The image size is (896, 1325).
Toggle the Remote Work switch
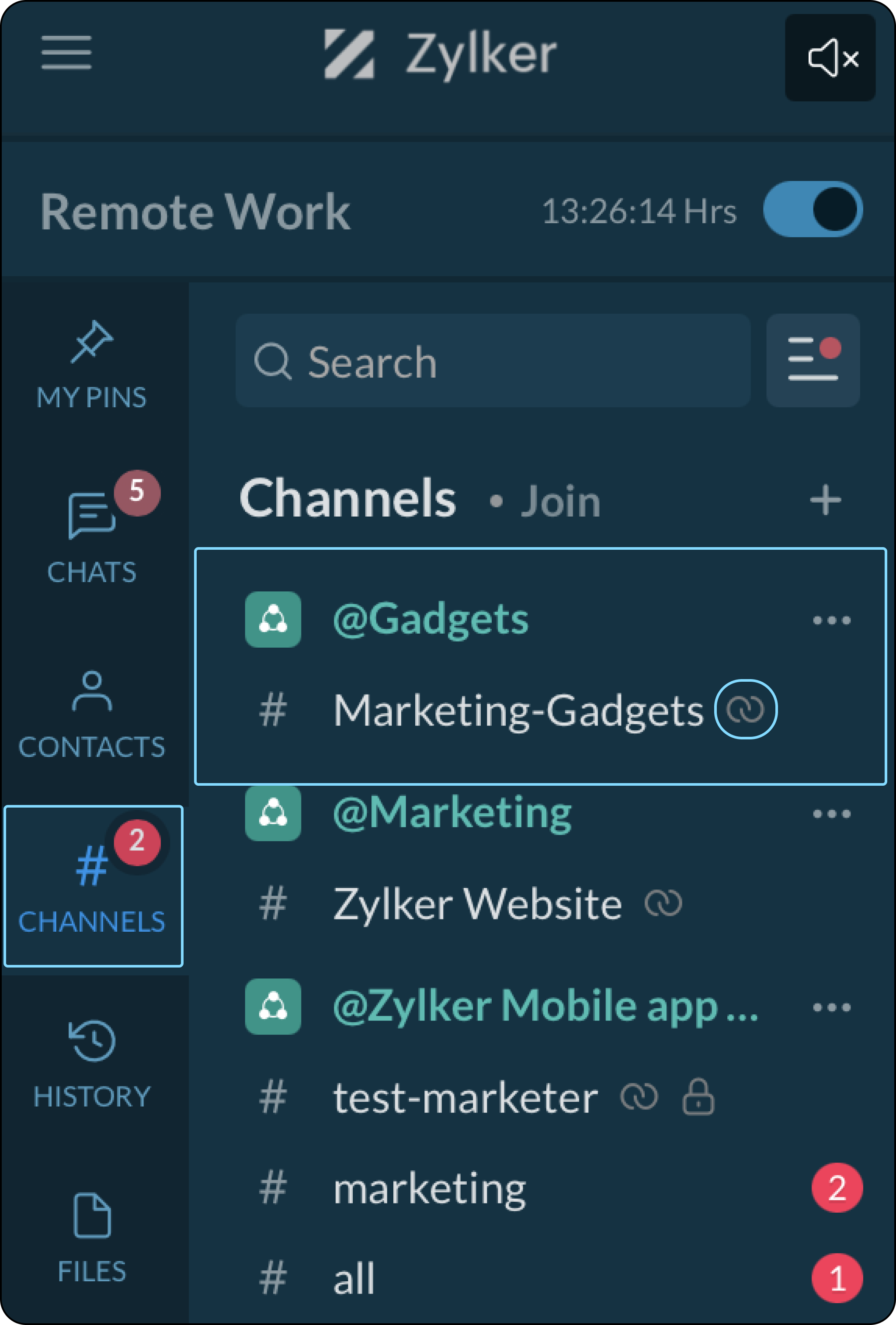[813, 209]
